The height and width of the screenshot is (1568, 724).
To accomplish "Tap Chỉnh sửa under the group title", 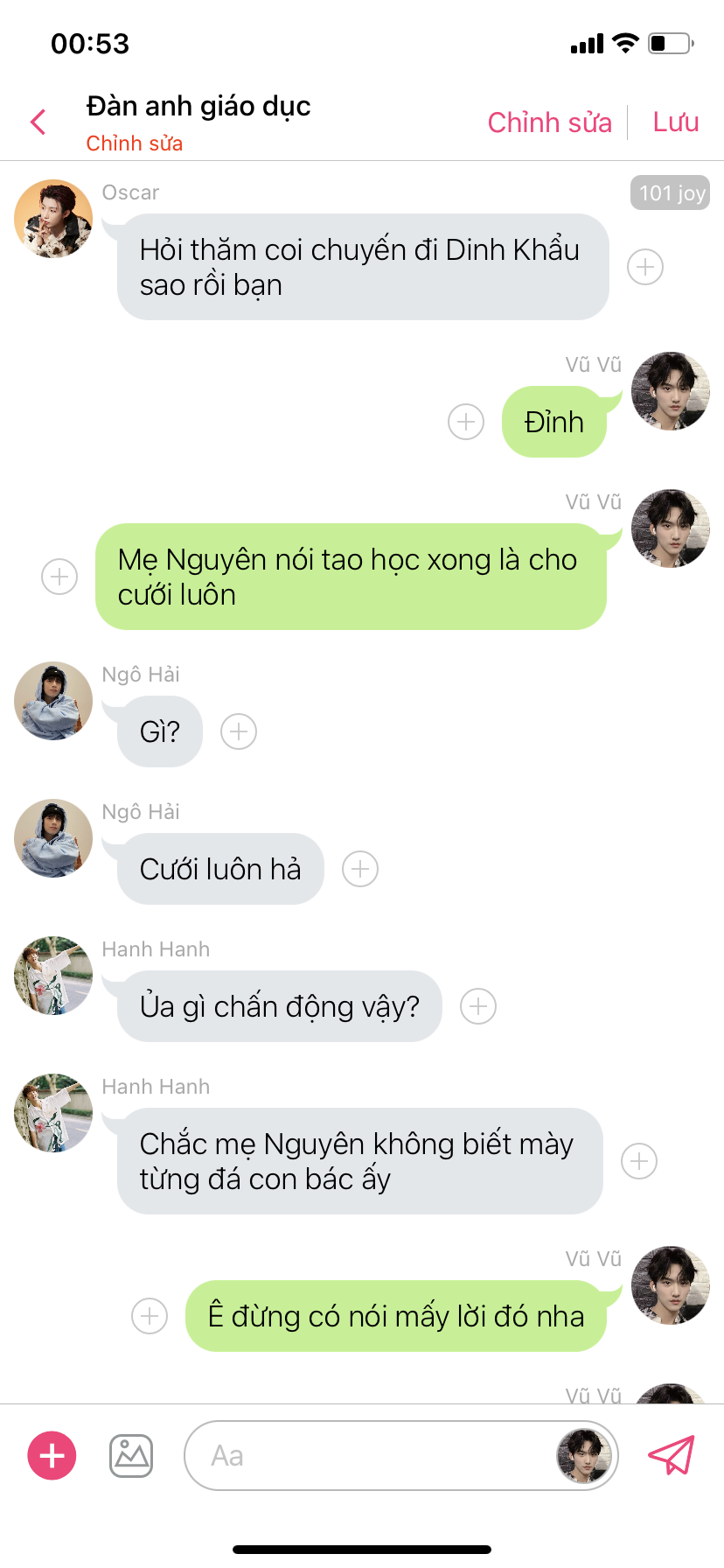I will pyautogui.click(x=134, y=143).
